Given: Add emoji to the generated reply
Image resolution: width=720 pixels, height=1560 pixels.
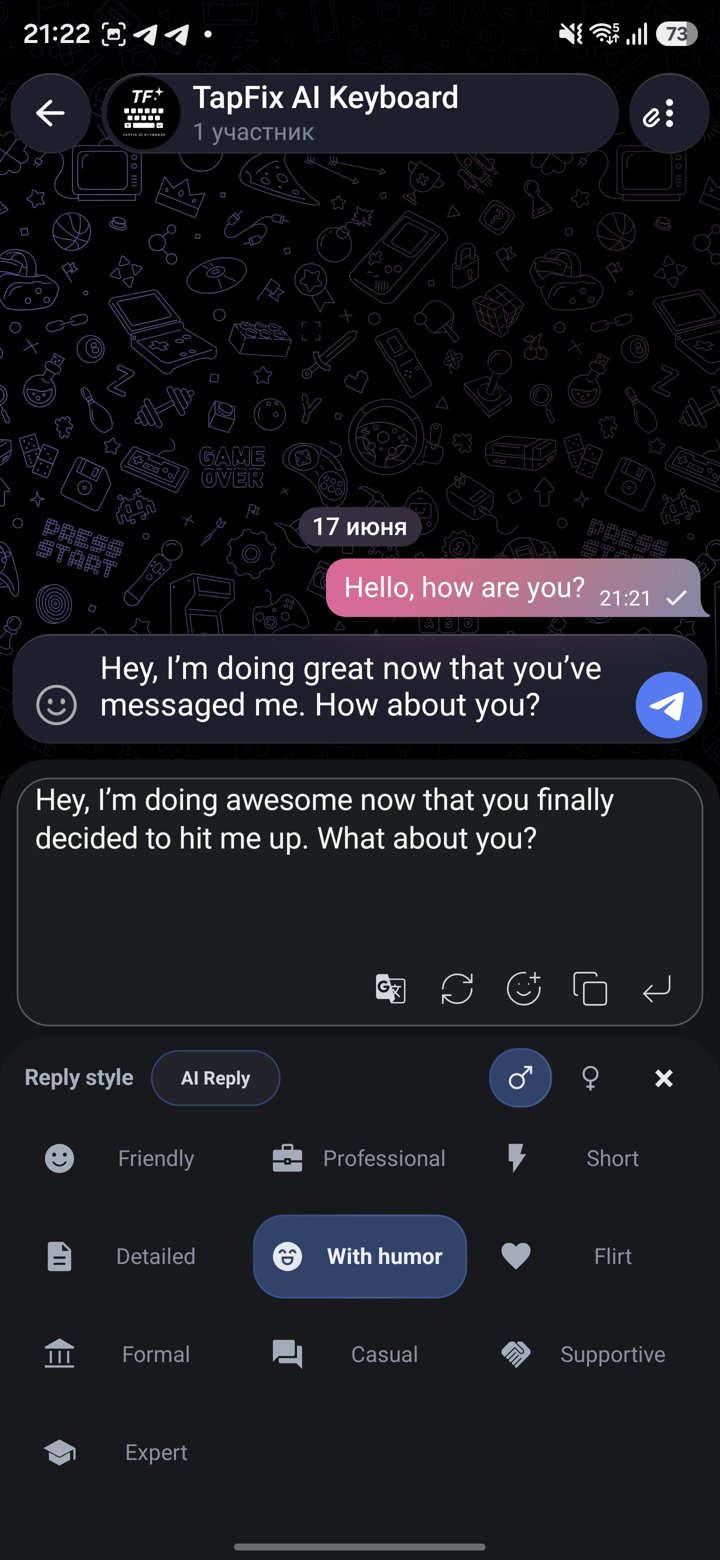Looking at the screenshot, I should pyautogui.click(x=524, y=990).
